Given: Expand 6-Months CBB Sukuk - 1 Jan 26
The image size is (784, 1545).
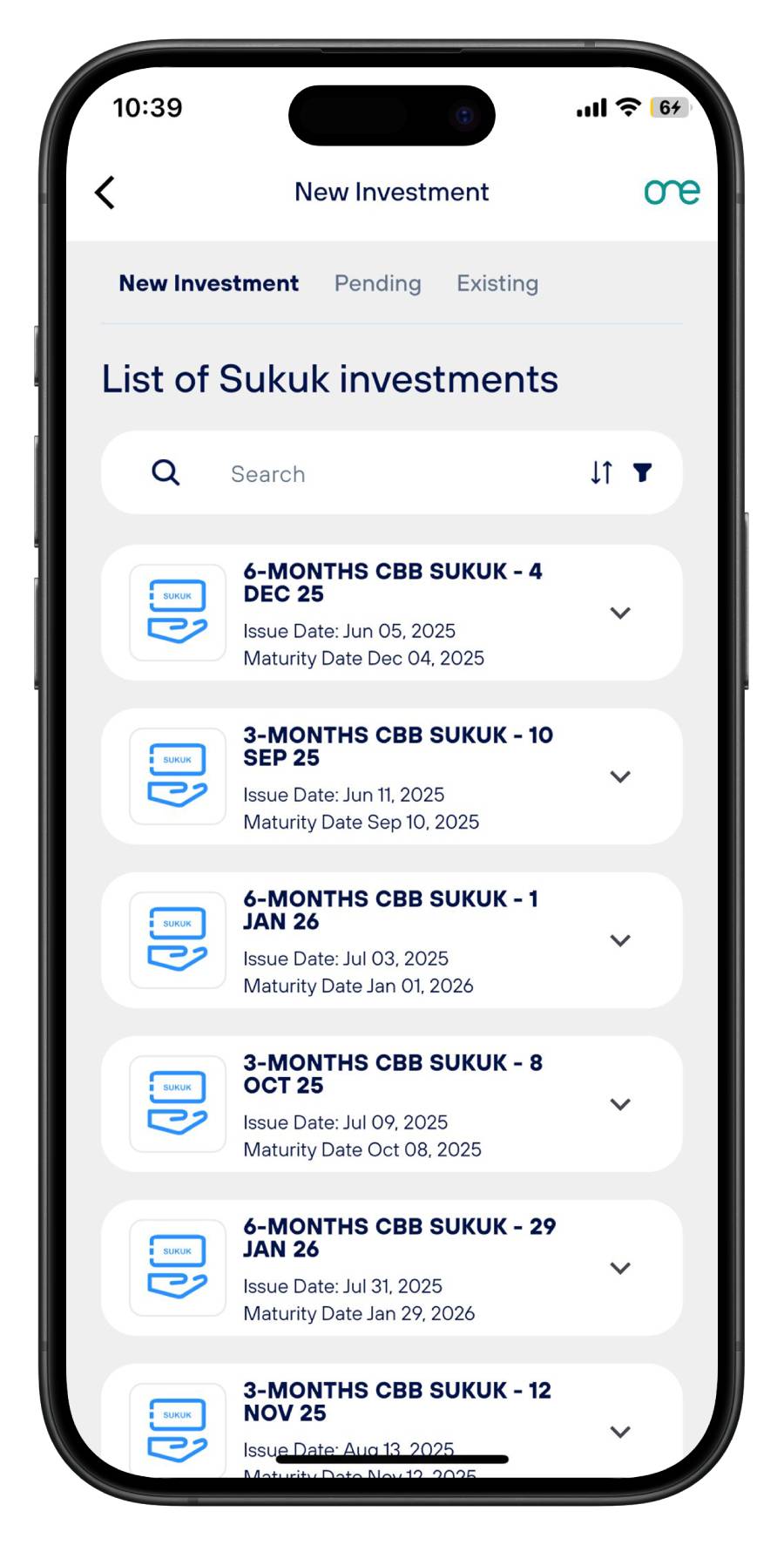Looking at the screenshot, I should [x=619, y=940].
